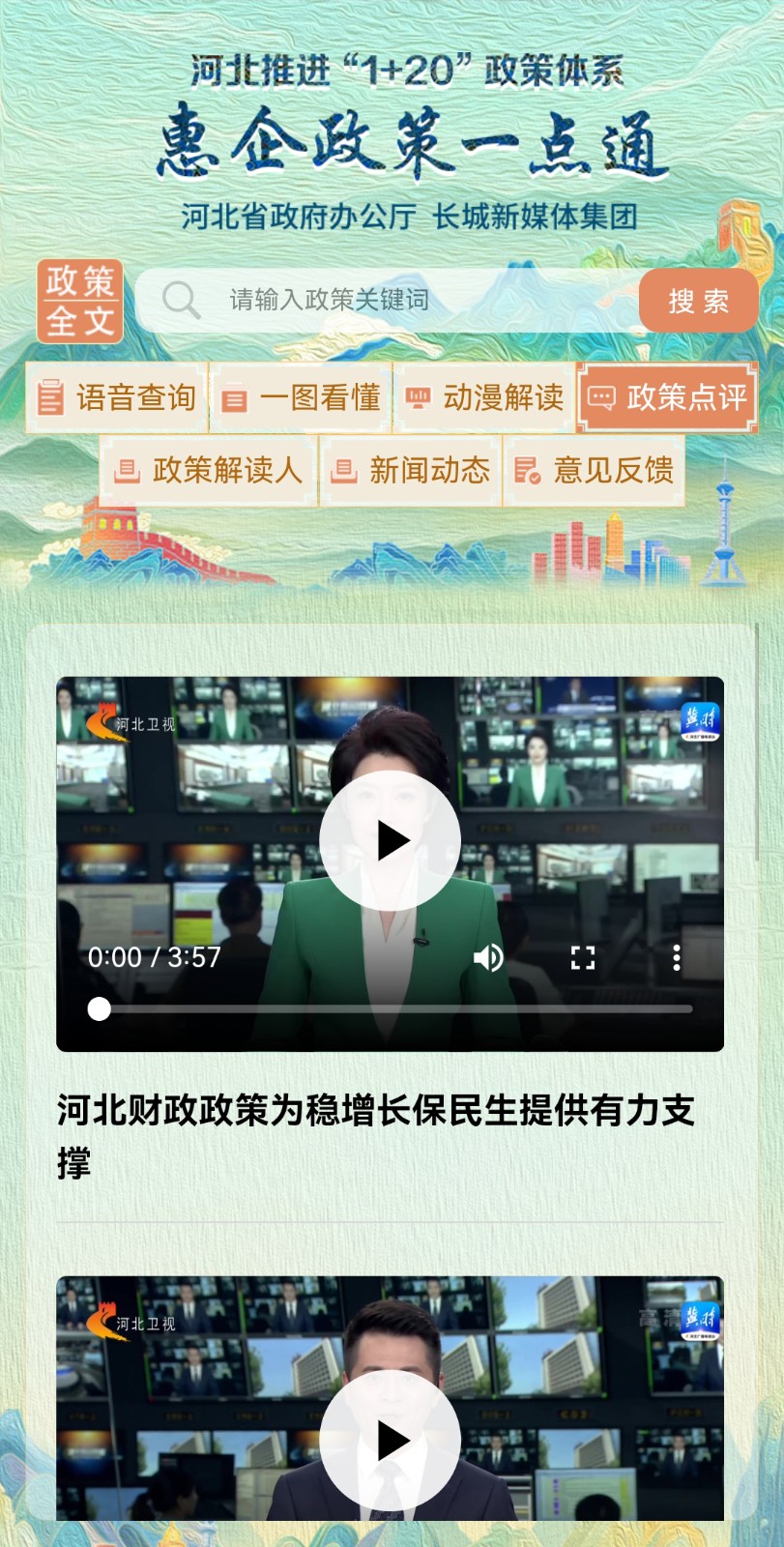The height and width of the screenshot is (1547, 784).
Task: Tap the policy keyword search field
Action: tap(387, 300)
